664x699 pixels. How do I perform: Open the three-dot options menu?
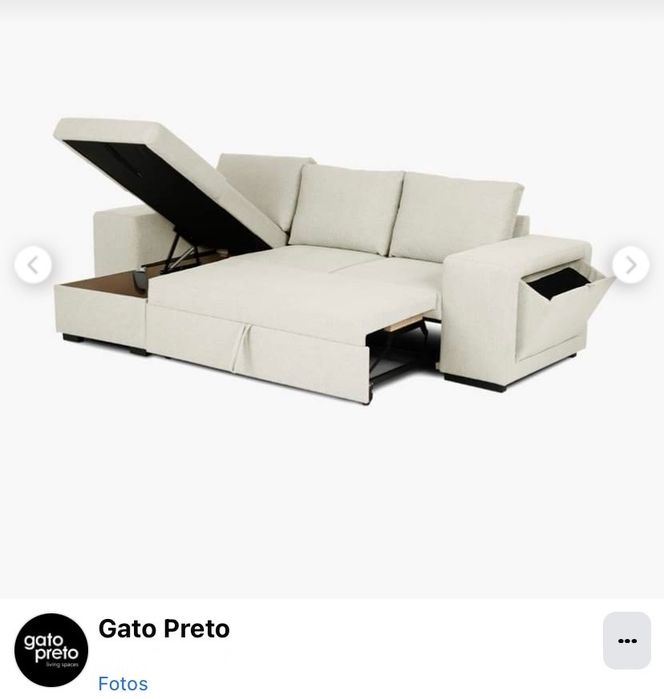[627, 641]
